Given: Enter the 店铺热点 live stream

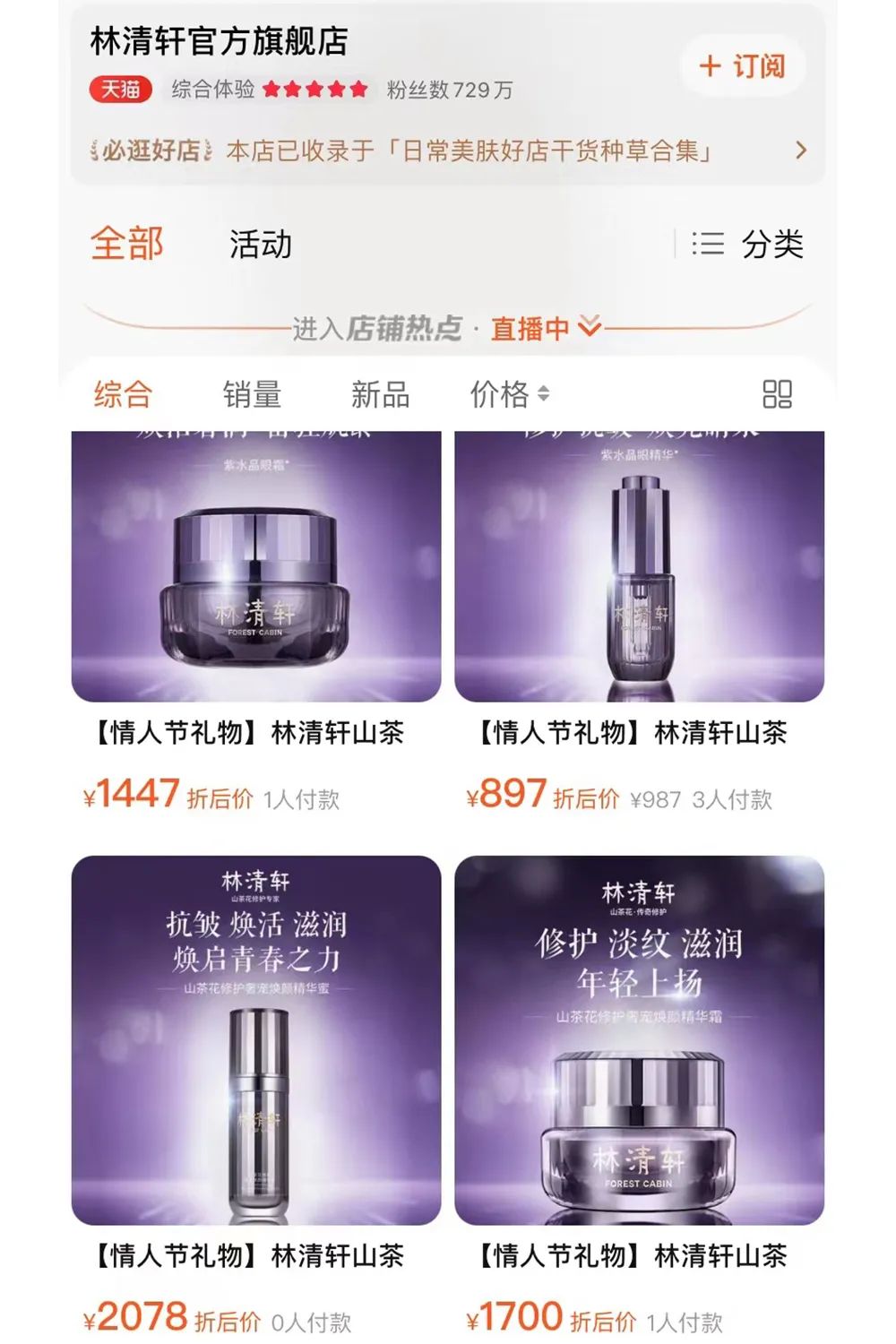Looking at the screenshot, I should coord(448,329).
